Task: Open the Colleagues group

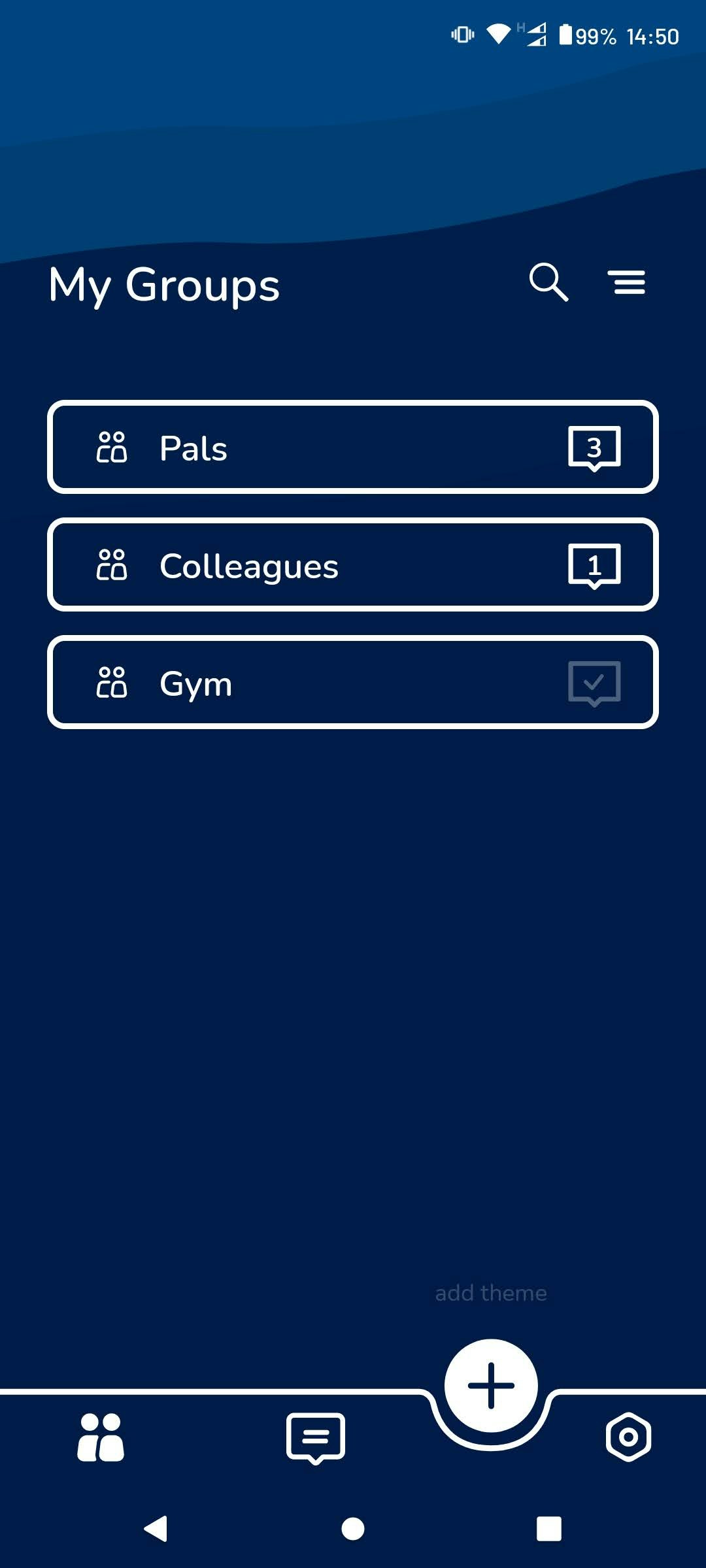Action: click(x=353, y=565)
